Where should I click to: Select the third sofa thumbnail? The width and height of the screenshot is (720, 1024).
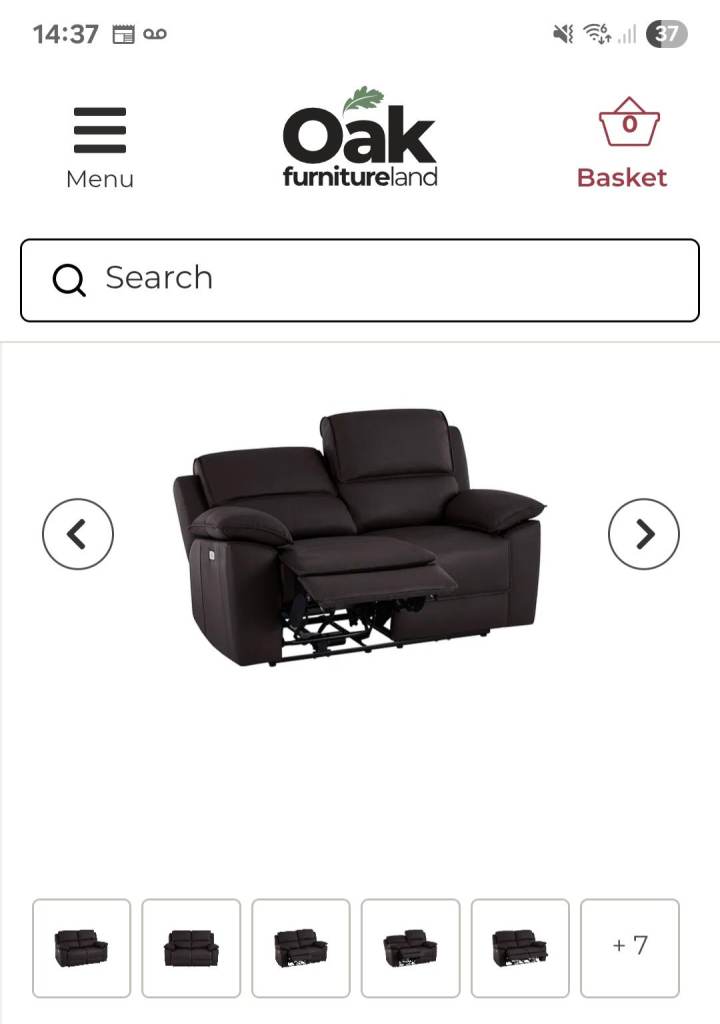pyautogui.click(x=301, y=947)
